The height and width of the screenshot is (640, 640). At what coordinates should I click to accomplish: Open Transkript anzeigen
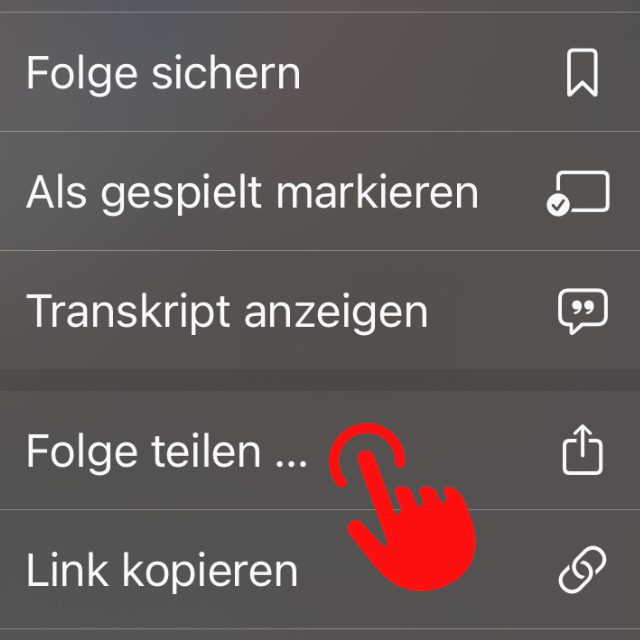click(x=227, y=312)
